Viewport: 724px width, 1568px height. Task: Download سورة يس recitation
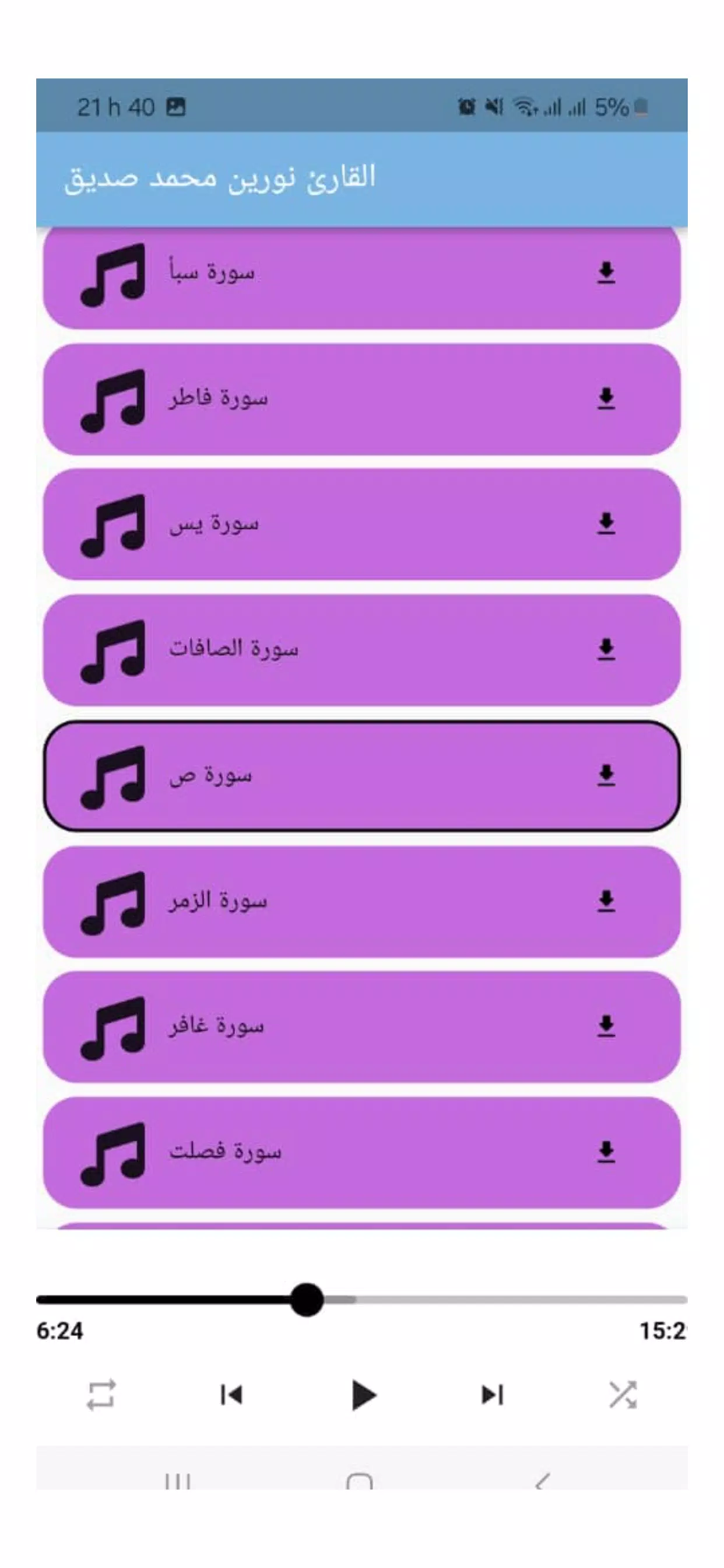[x=606, y=523]
